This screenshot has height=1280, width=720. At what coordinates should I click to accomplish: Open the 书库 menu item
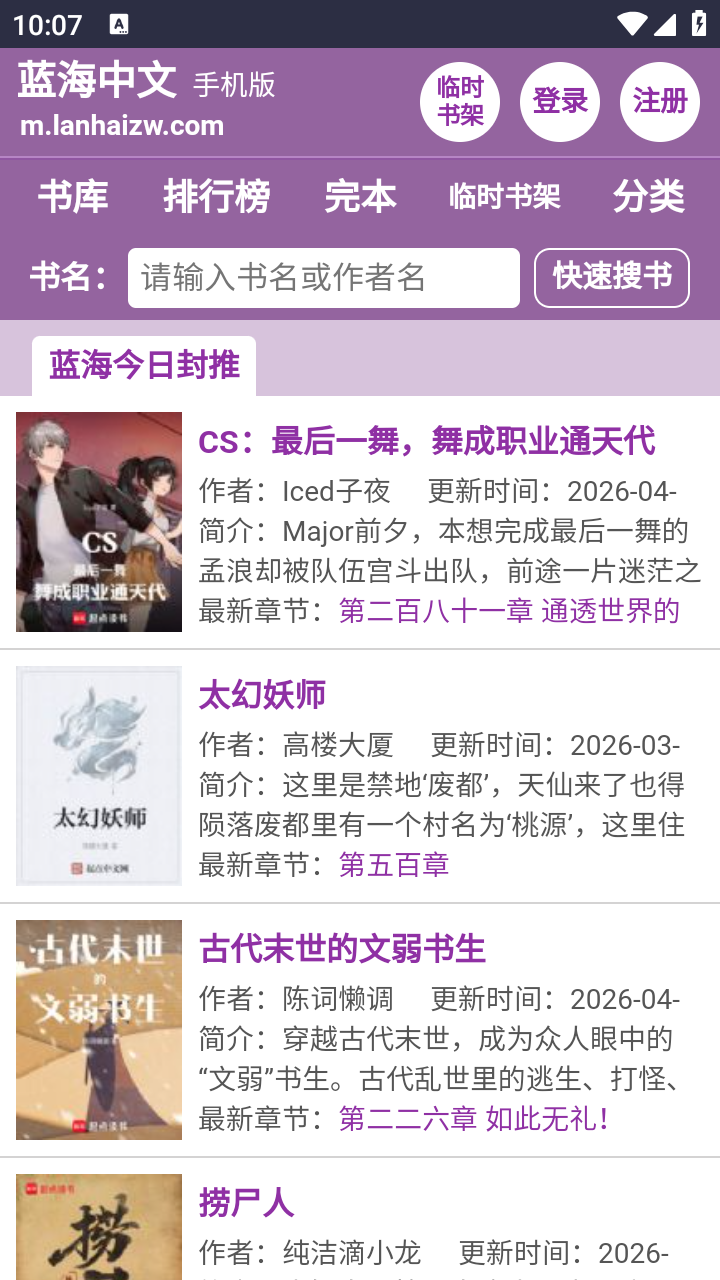click(70, 197)
